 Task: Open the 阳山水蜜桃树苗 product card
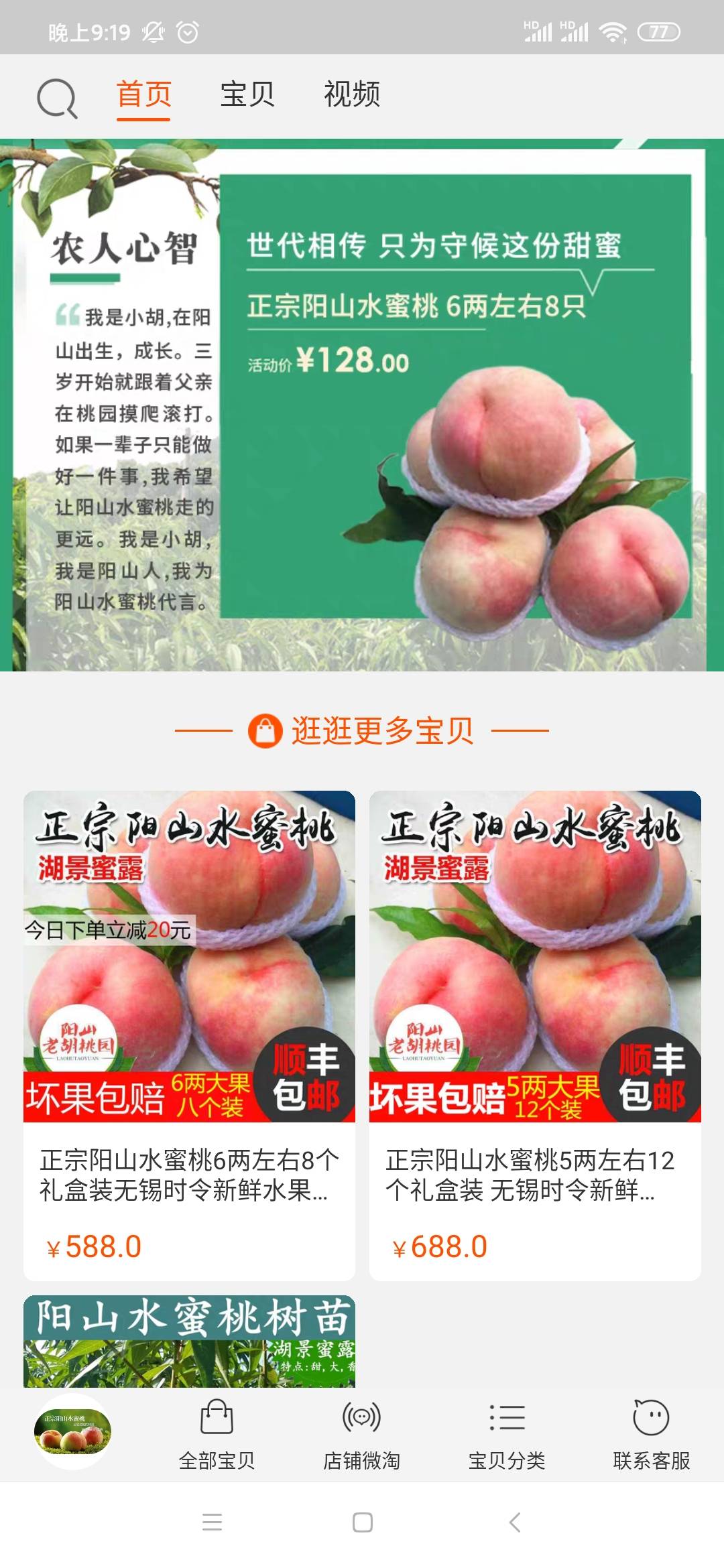coord(189,1341)
